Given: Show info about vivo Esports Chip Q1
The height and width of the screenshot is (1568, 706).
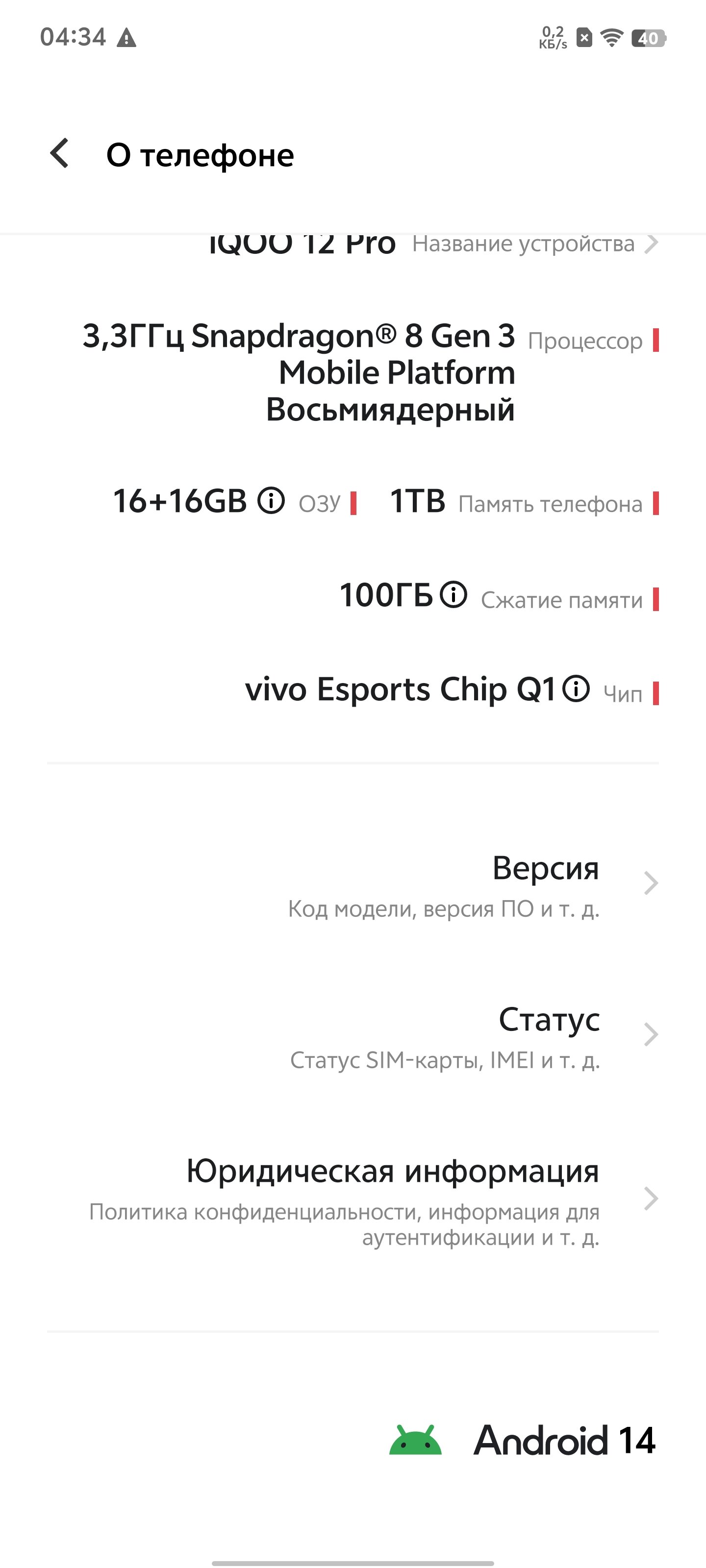Looking at the screenshot, I should coord(576,689).
